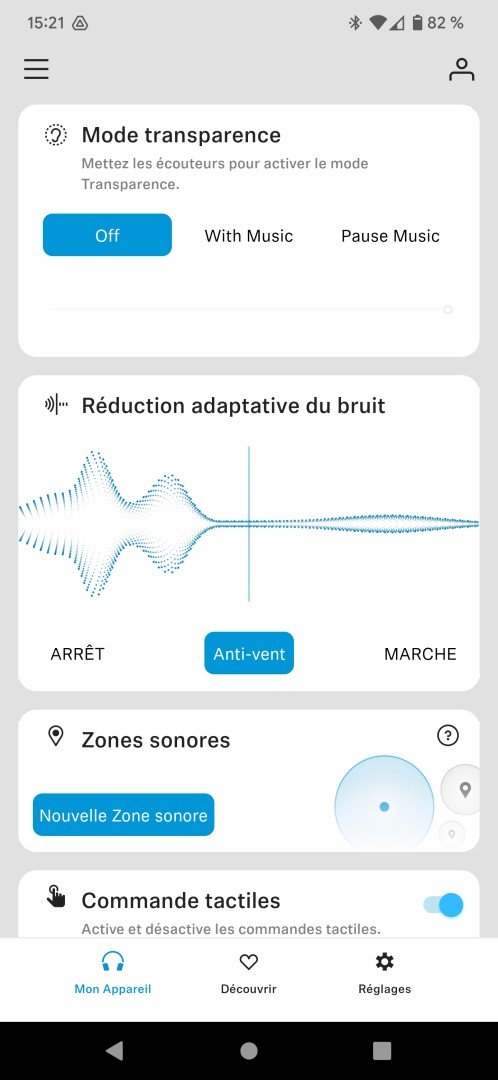The image size is (498, 1080).
Task: Switch to the Mon Appareil tab
Action: click(112, 973)
